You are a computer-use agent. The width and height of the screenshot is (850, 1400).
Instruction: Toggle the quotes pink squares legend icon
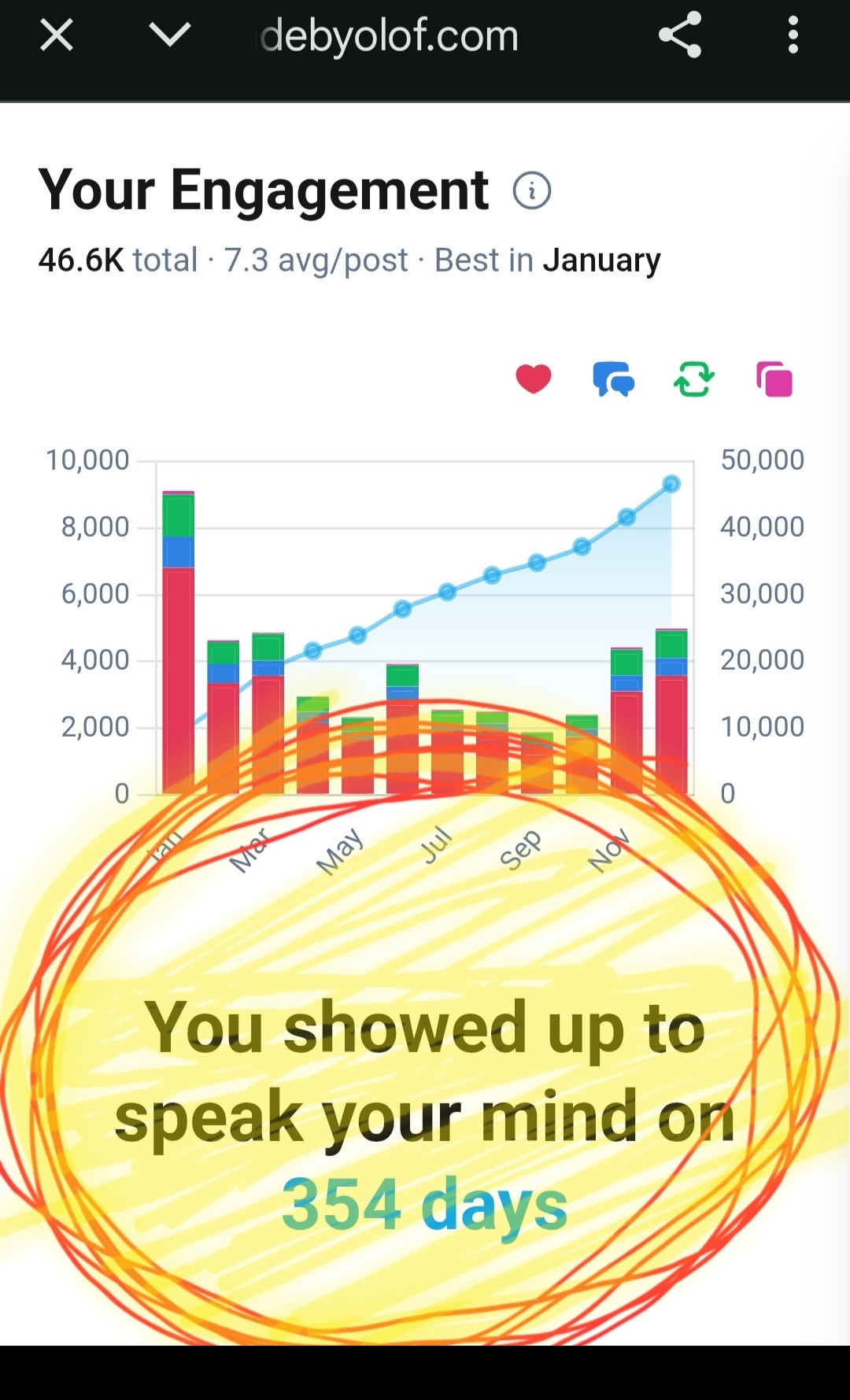[x=774, y=379]
